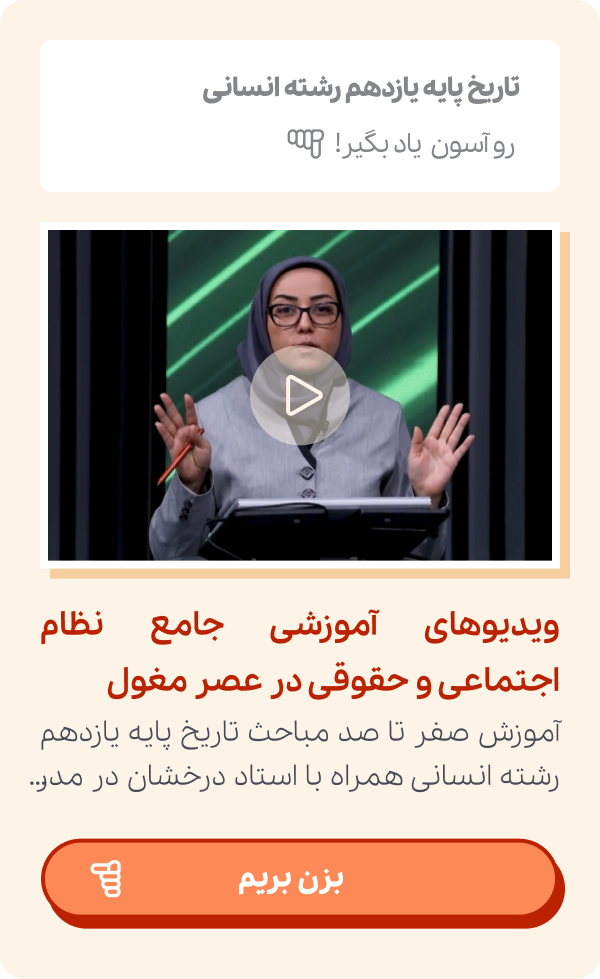Tap the orange بزن بریم button
600x979 pixels.
coord(299,879)
